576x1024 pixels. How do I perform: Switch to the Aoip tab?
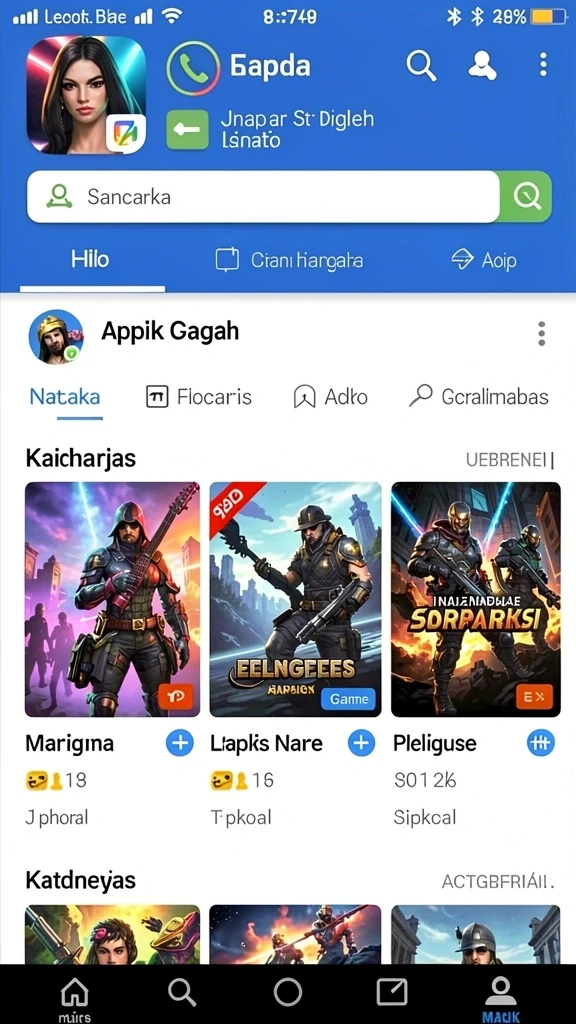pos(484,261)
